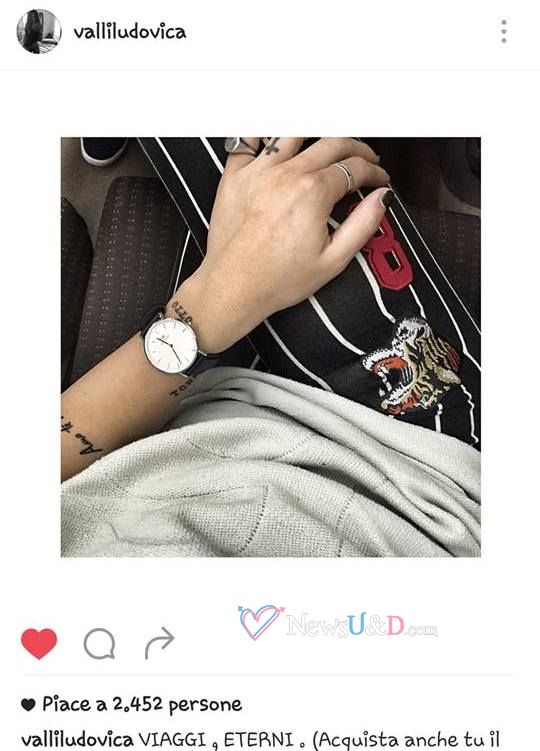Open the post's three-dot overflow menu

[x=504, y=32]
